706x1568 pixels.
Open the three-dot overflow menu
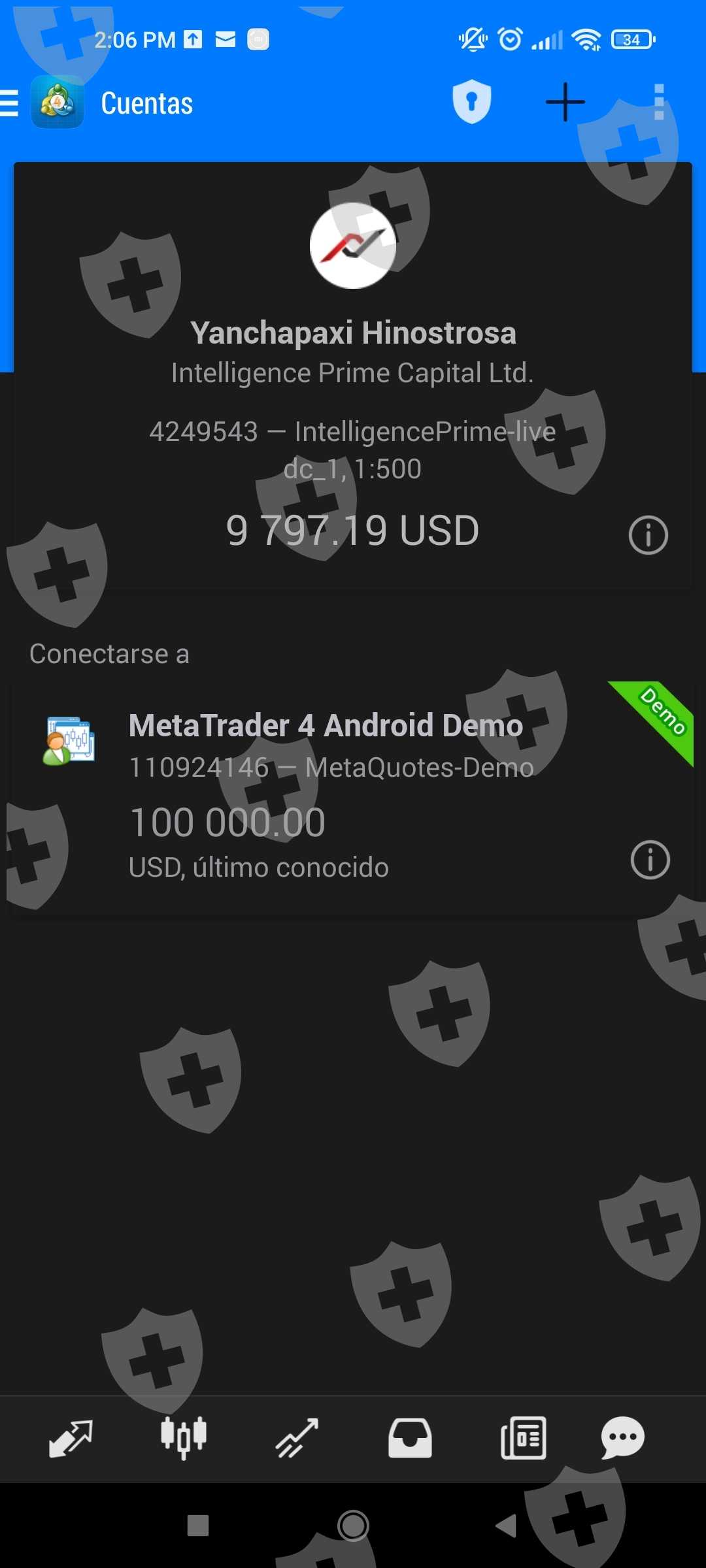(659, 103)
